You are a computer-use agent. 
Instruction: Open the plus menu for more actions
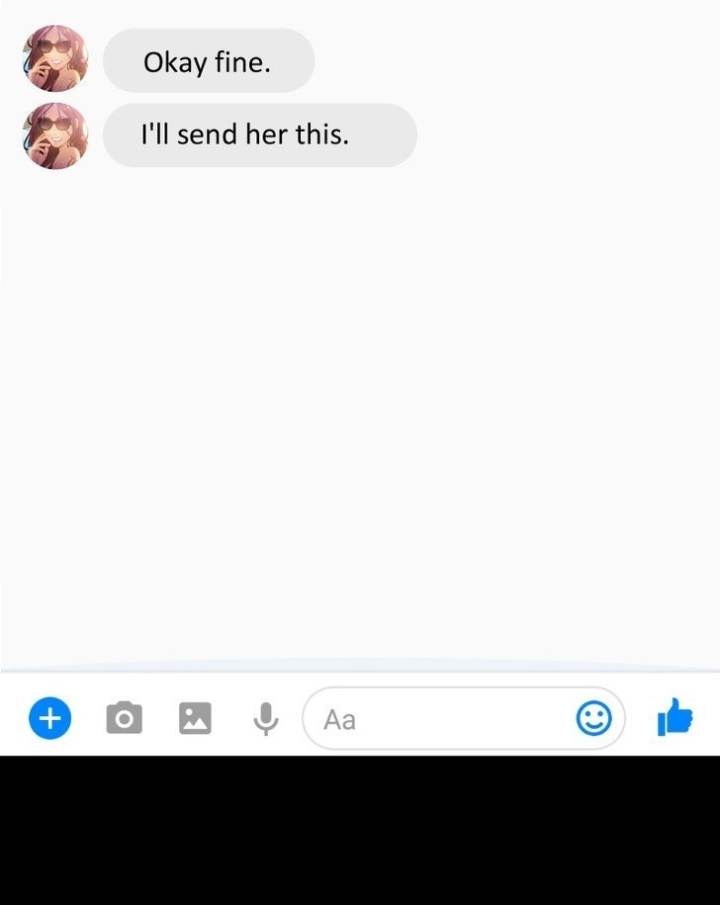[49, 718]
